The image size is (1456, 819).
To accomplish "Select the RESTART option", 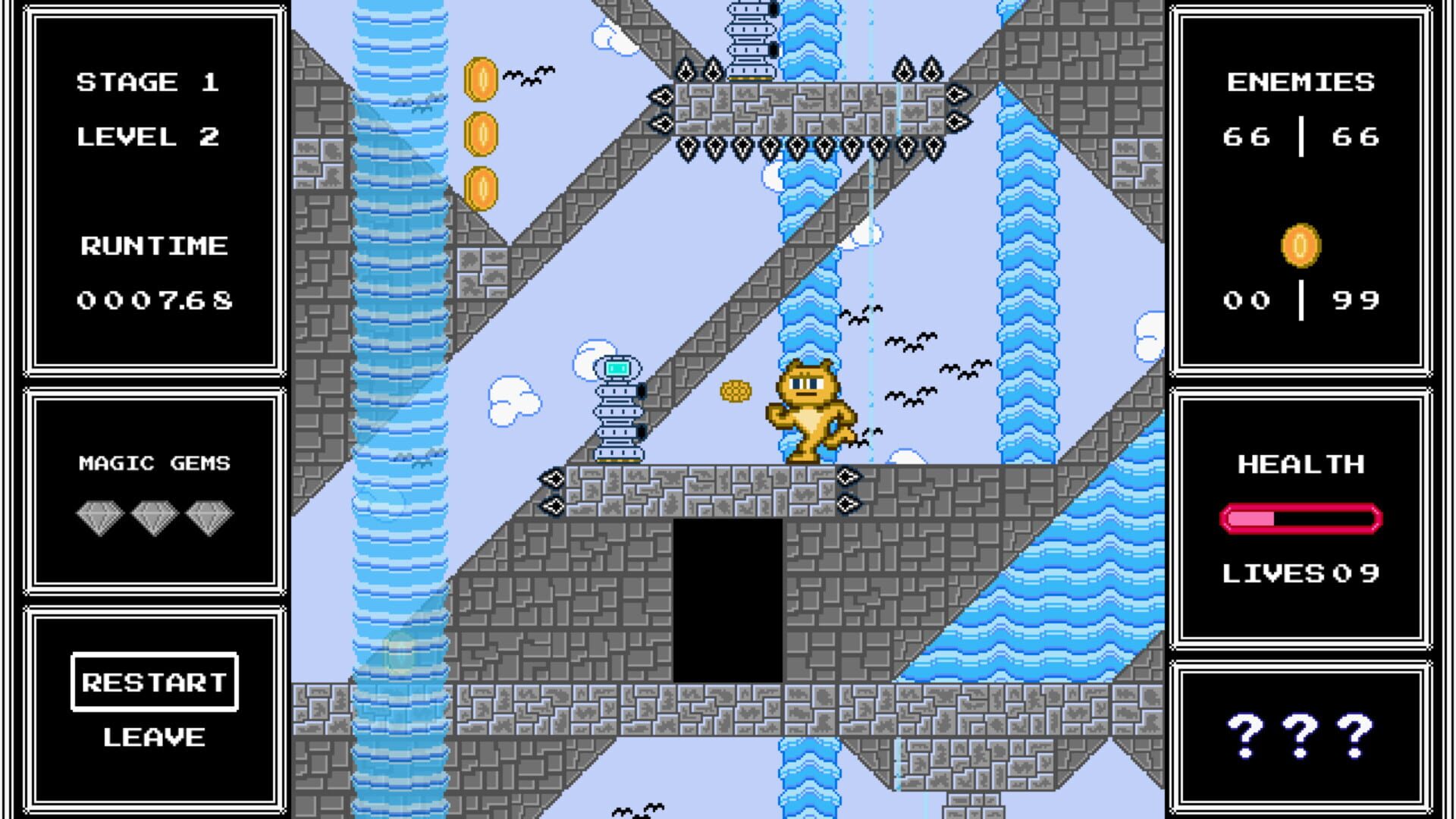I will click(x=155, y=682).
